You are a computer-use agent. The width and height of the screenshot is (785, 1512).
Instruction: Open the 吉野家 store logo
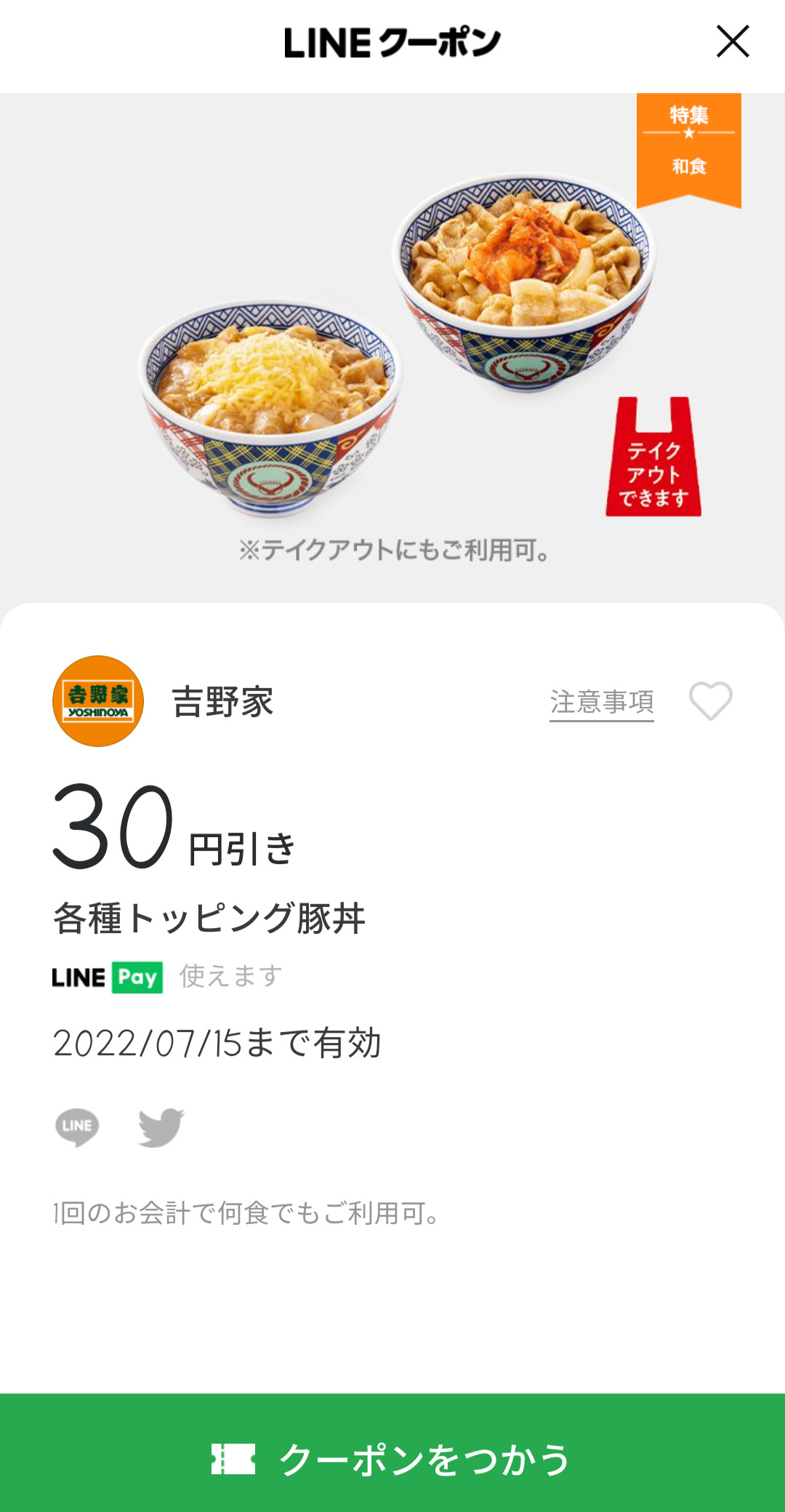click(x=98, y=701)
